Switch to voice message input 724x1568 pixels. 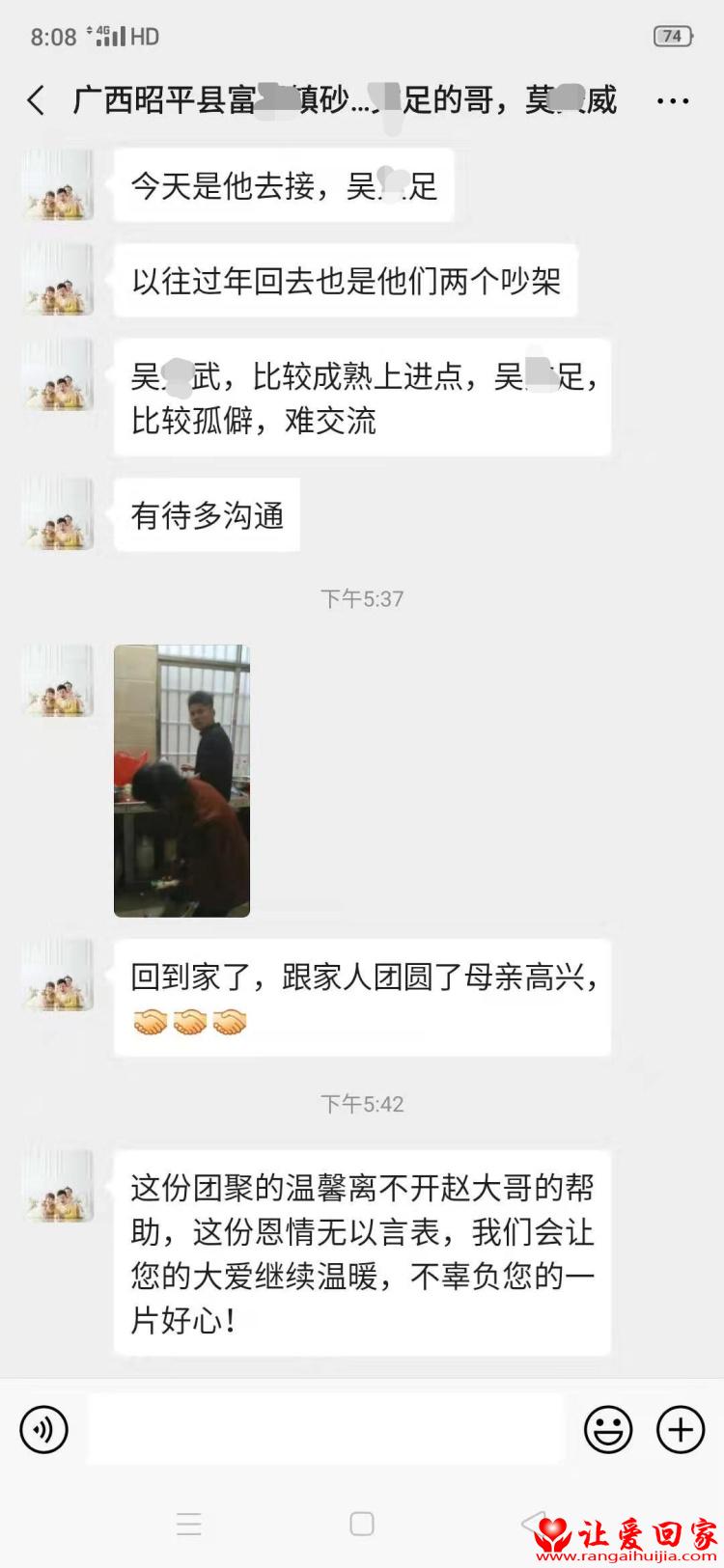click(43, 1429)
